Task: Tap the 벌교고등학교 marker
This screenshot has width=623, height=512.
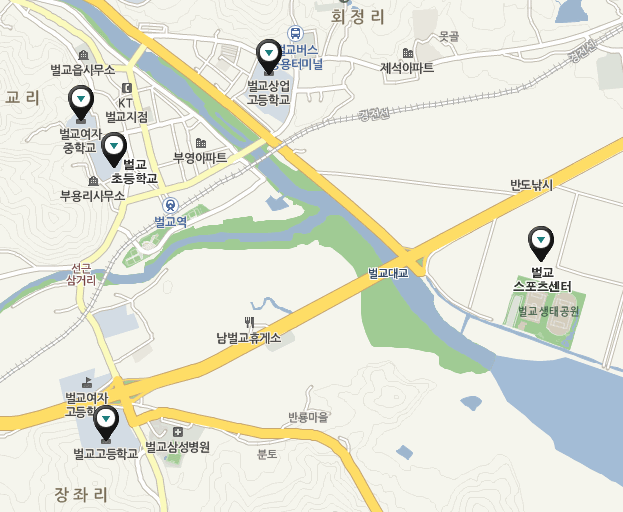Action: 106,421
